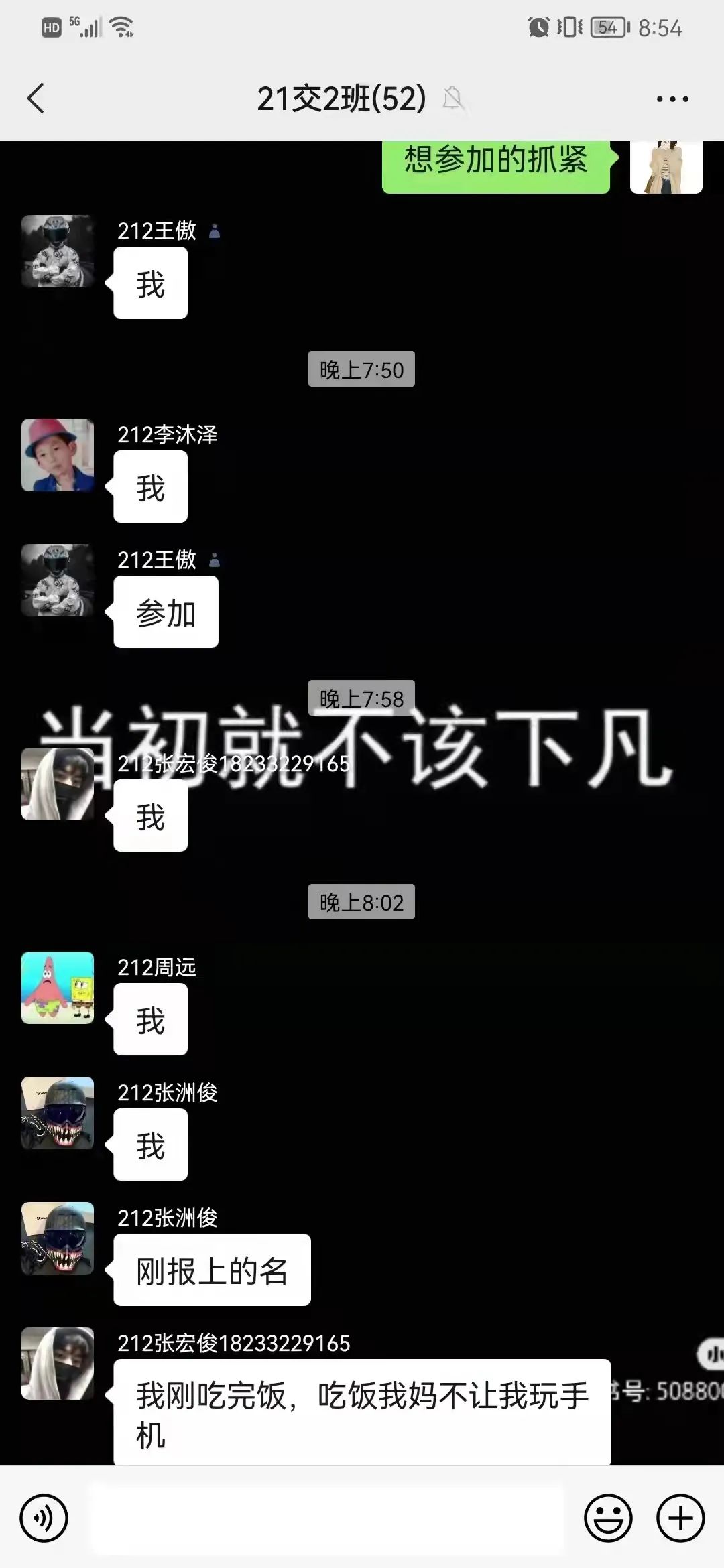Screen dimensions: 724x1568
Task: Tap the message text field
Action: (327, 1518)
